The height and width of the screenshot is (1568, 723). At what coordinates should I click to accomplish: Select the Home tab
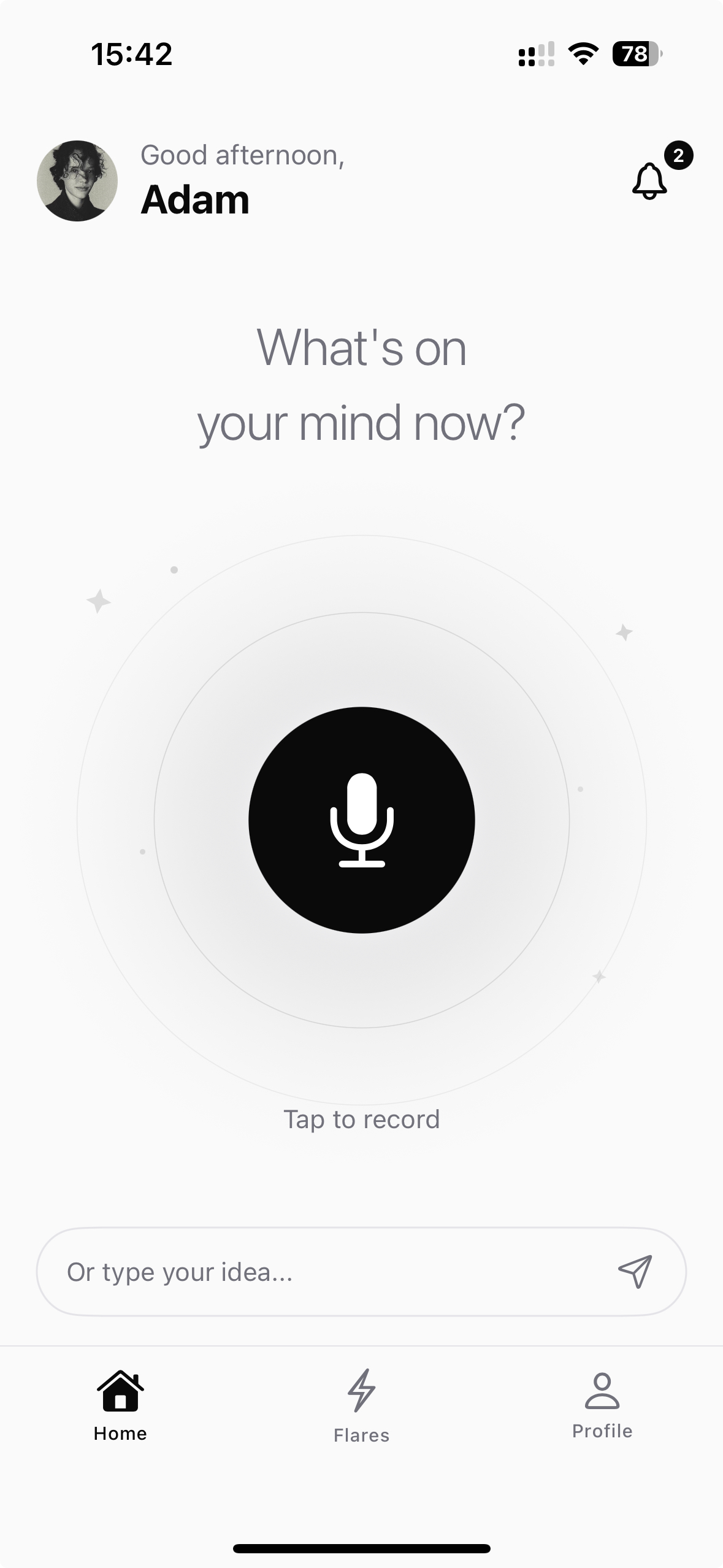120,1406
